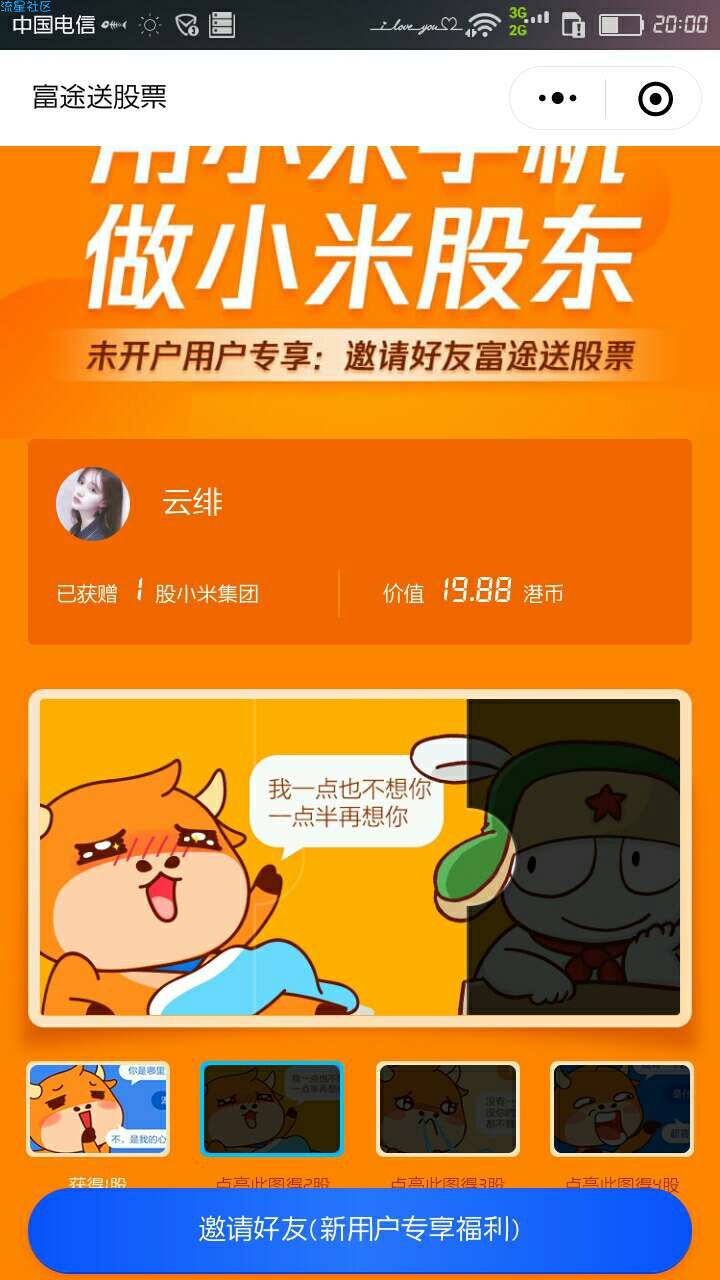
Task: Open the large comic image card
Action: (x=360, y=857)
